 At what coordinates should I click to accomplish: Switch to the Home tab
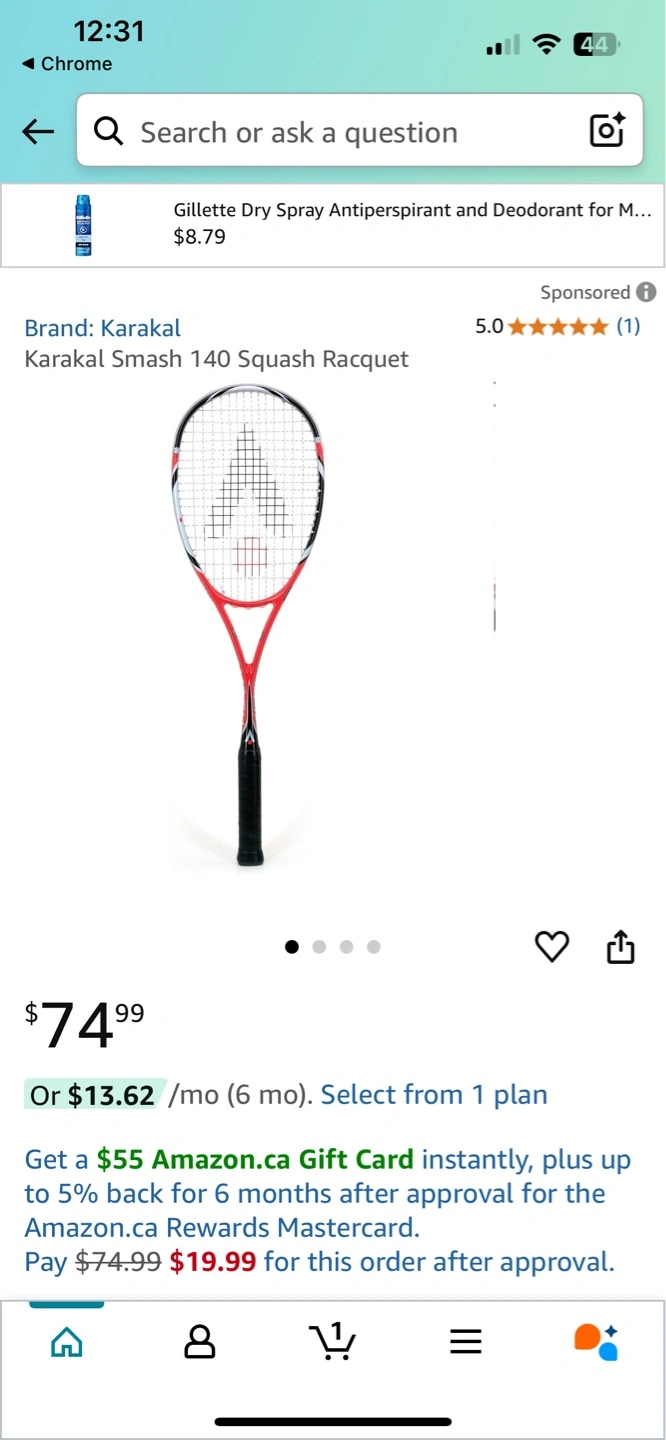point(67,1341)
